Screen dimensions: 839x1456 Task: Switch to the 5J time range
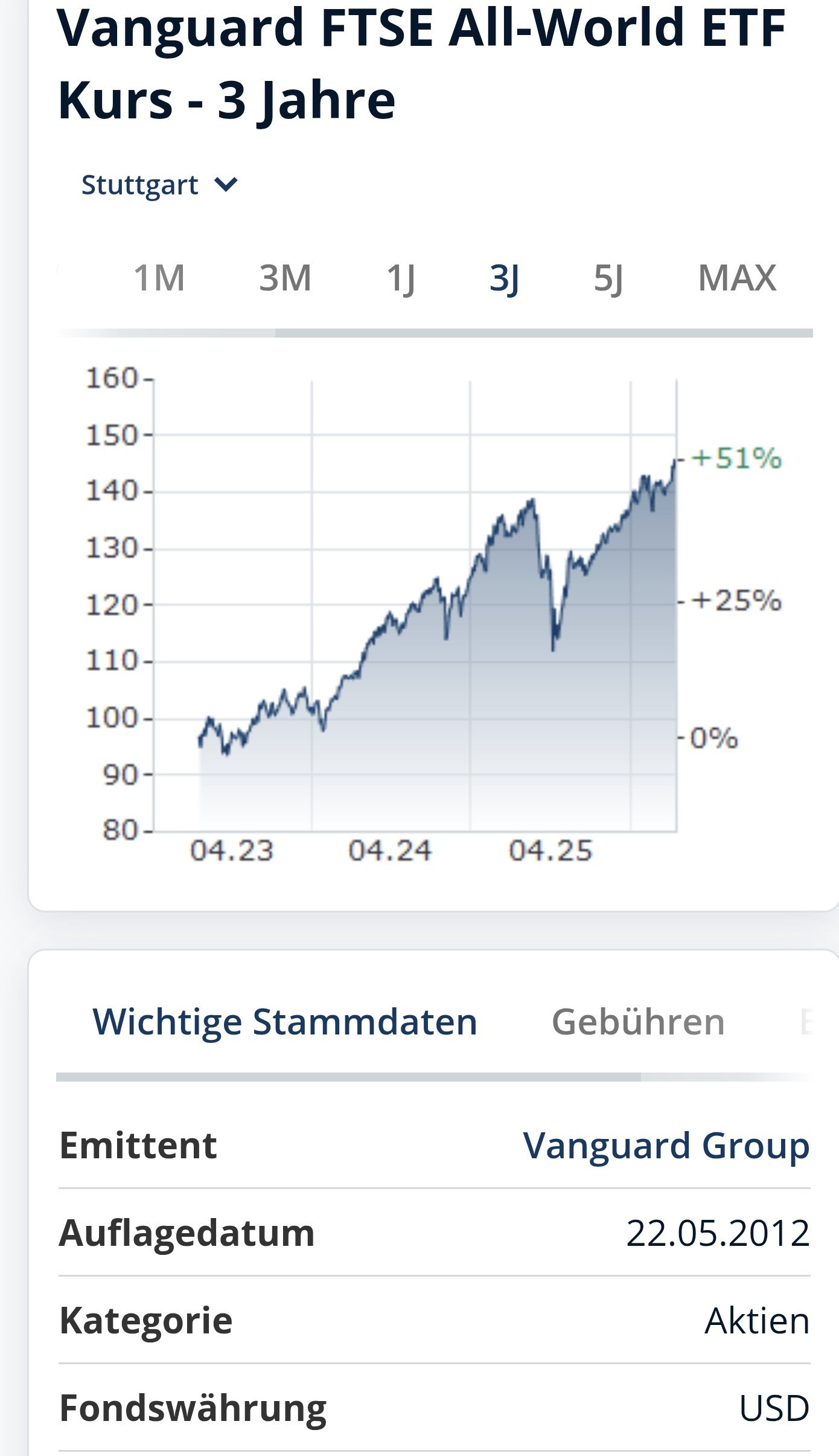[608, 278]
